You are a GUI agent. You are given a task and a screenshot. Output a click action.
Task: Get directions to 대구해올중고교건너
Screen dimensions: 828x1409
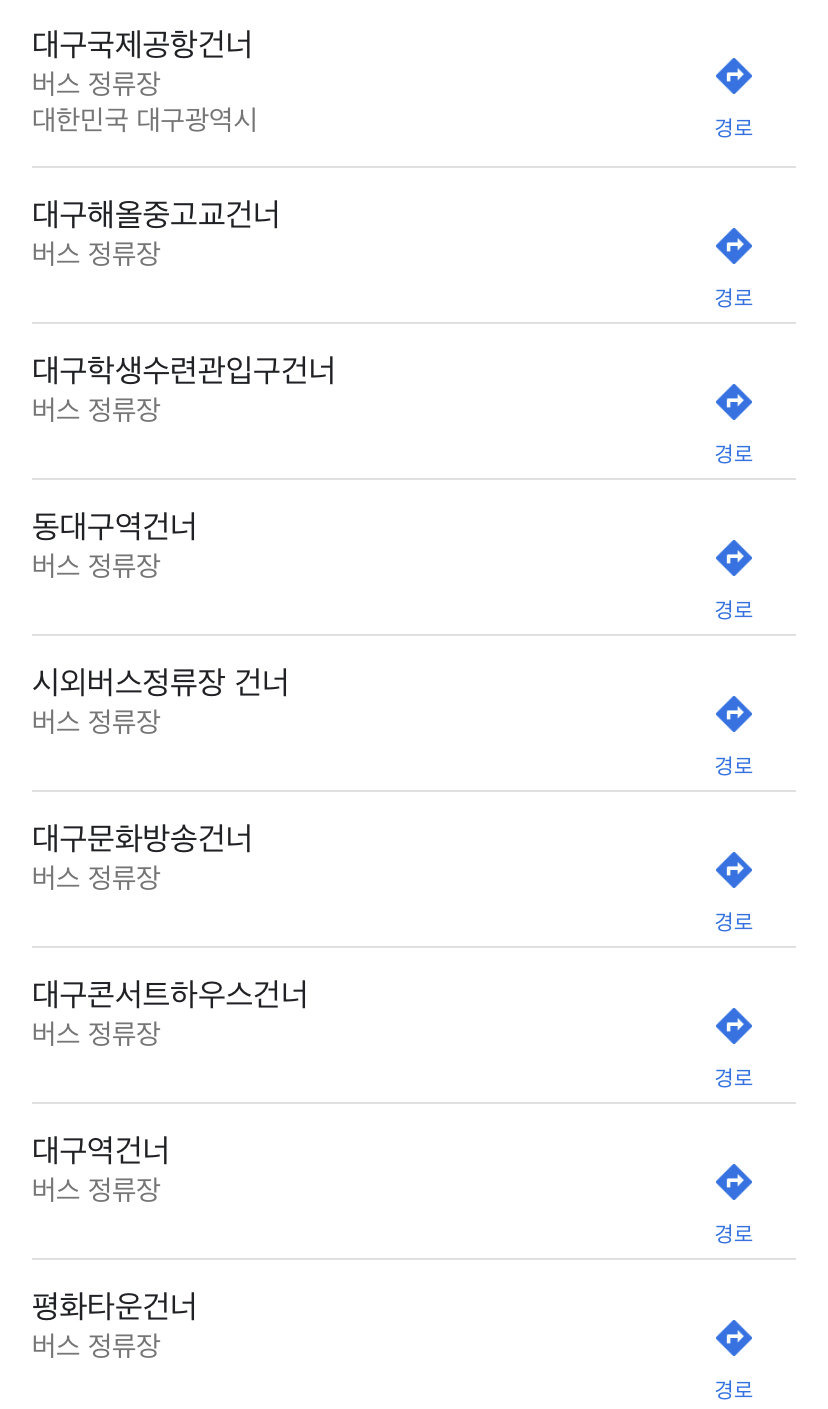tap(733, 247)
